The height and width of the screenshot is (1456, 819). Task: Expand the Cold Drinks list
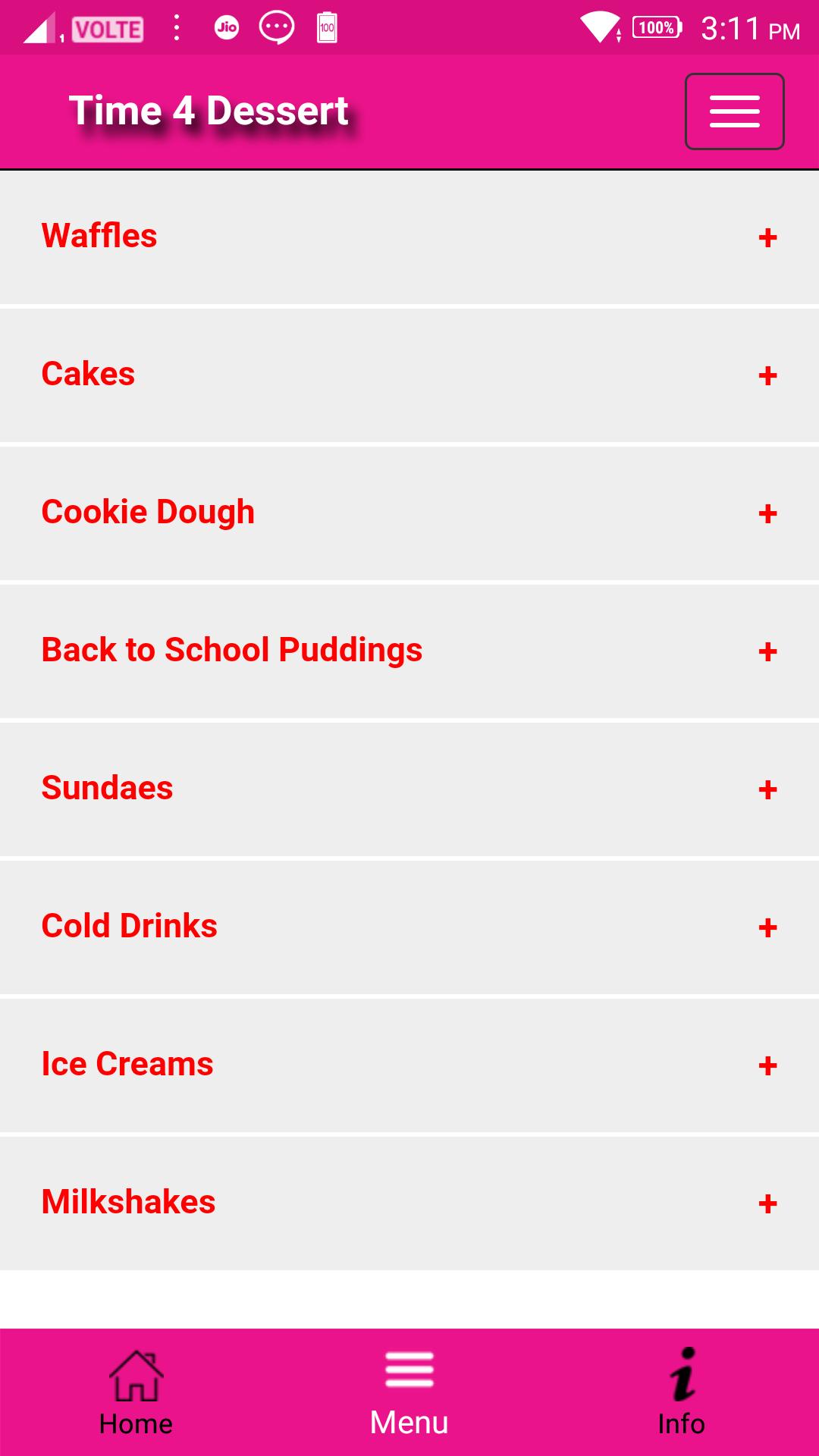[409, 927]
